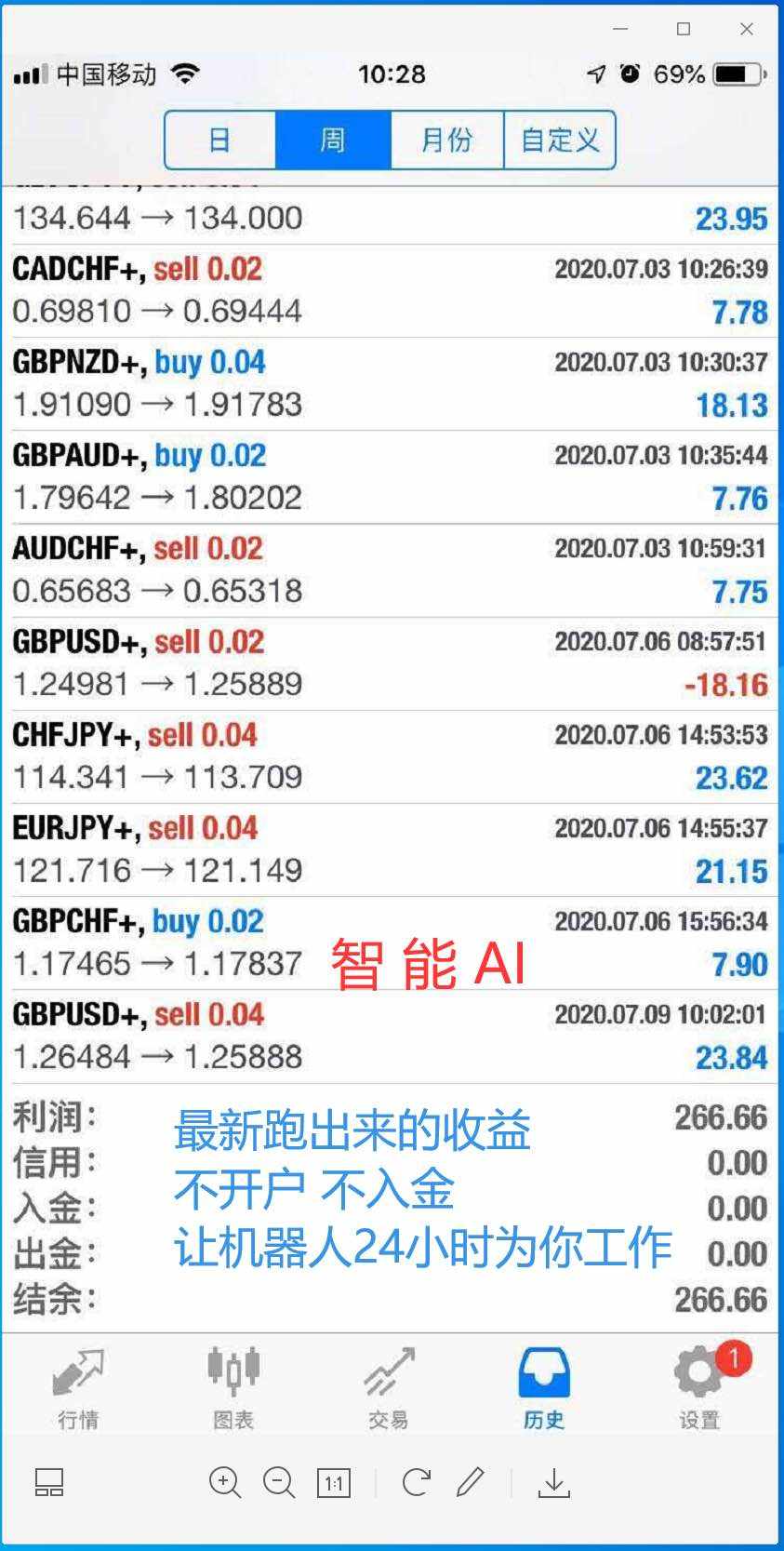This screenshot has width=784, height=1551.
Task: Edit the image with the pencil tool
Action: click(471, 1482)
